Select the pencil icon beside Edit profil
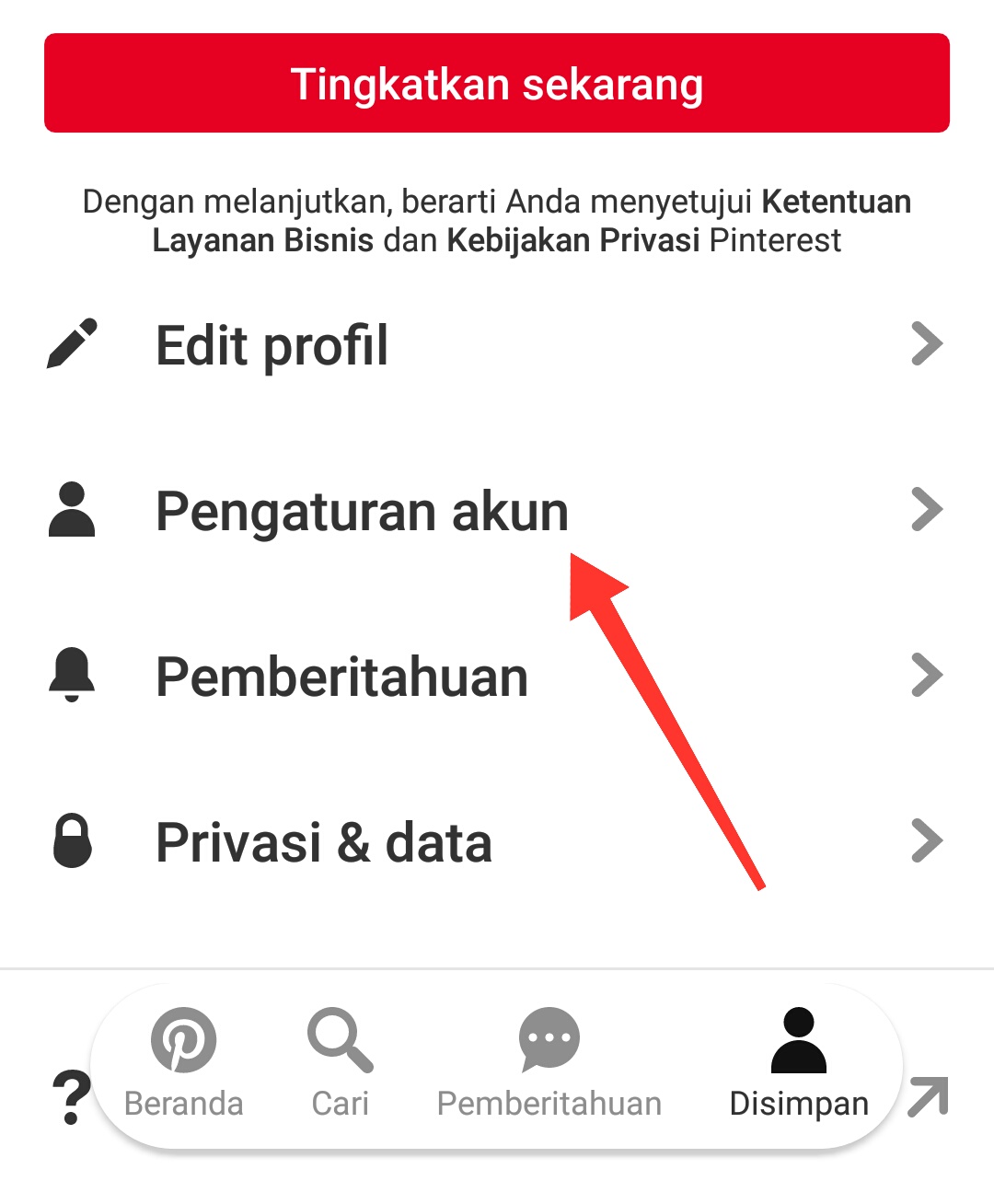 [72, 344]
